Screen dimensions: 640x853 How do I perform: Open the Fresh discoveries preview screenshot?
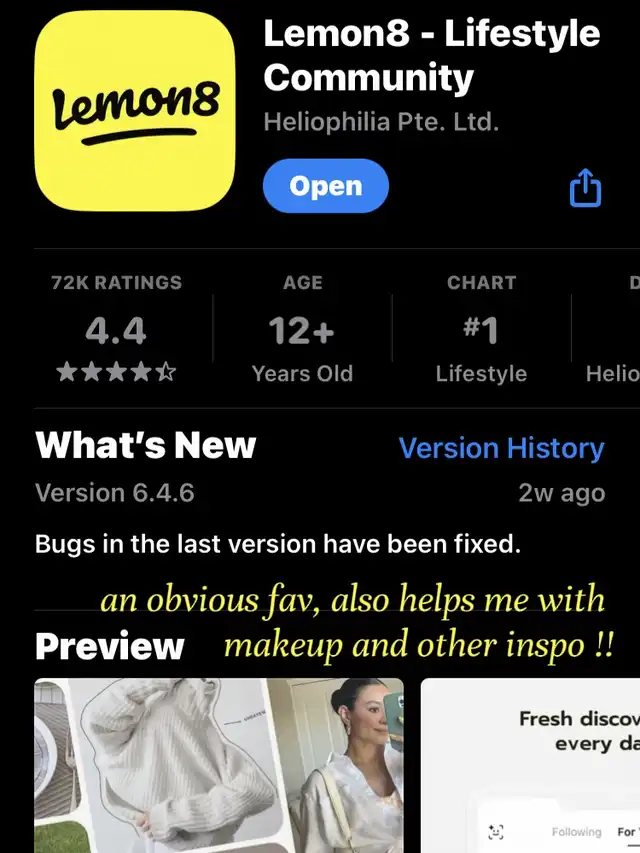tap(530, 765)
